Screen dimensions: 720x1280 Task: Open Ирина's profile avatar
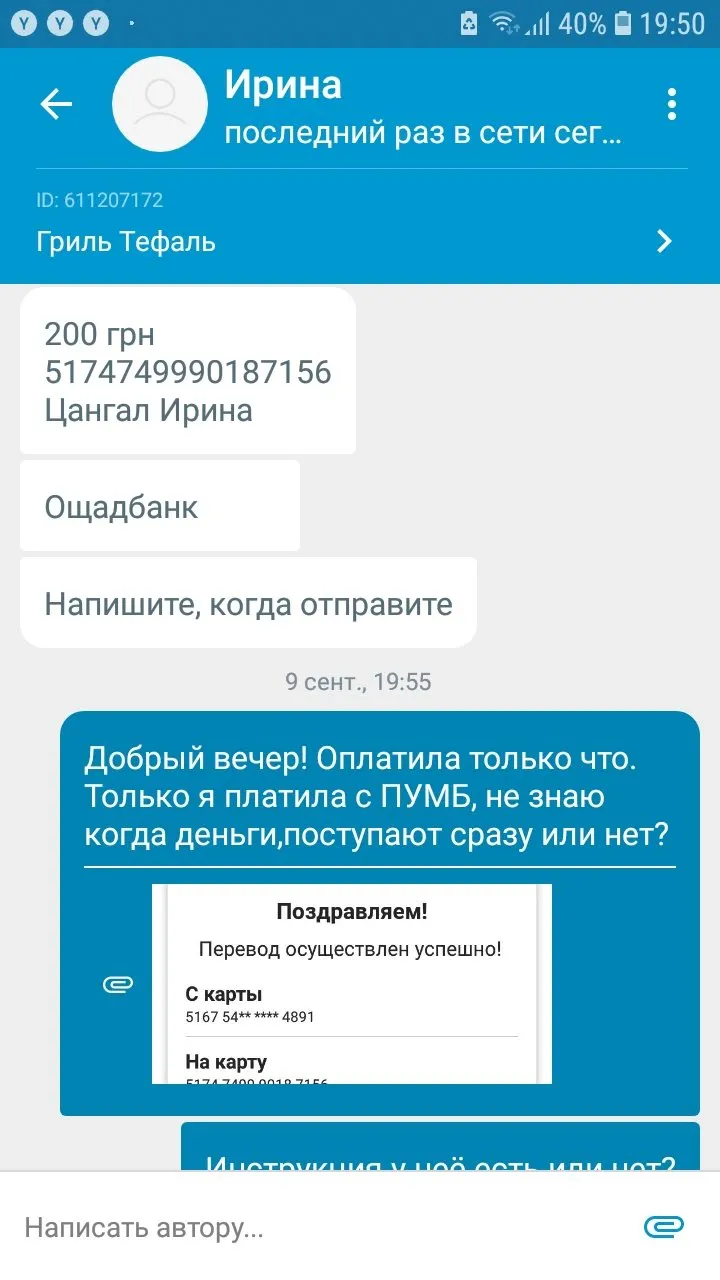[x=159, y=104]
